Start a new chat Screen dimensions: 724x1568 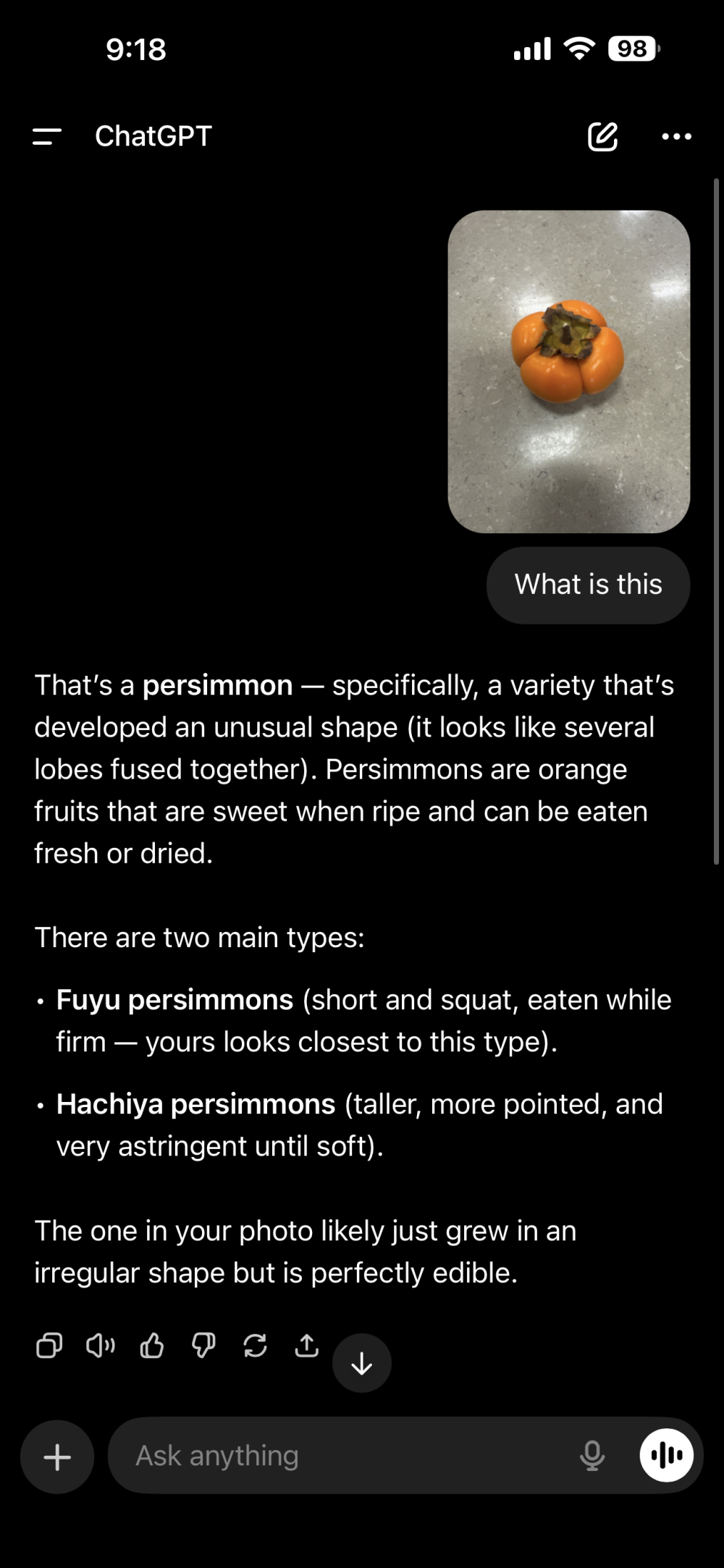click(x=602, y=136)
